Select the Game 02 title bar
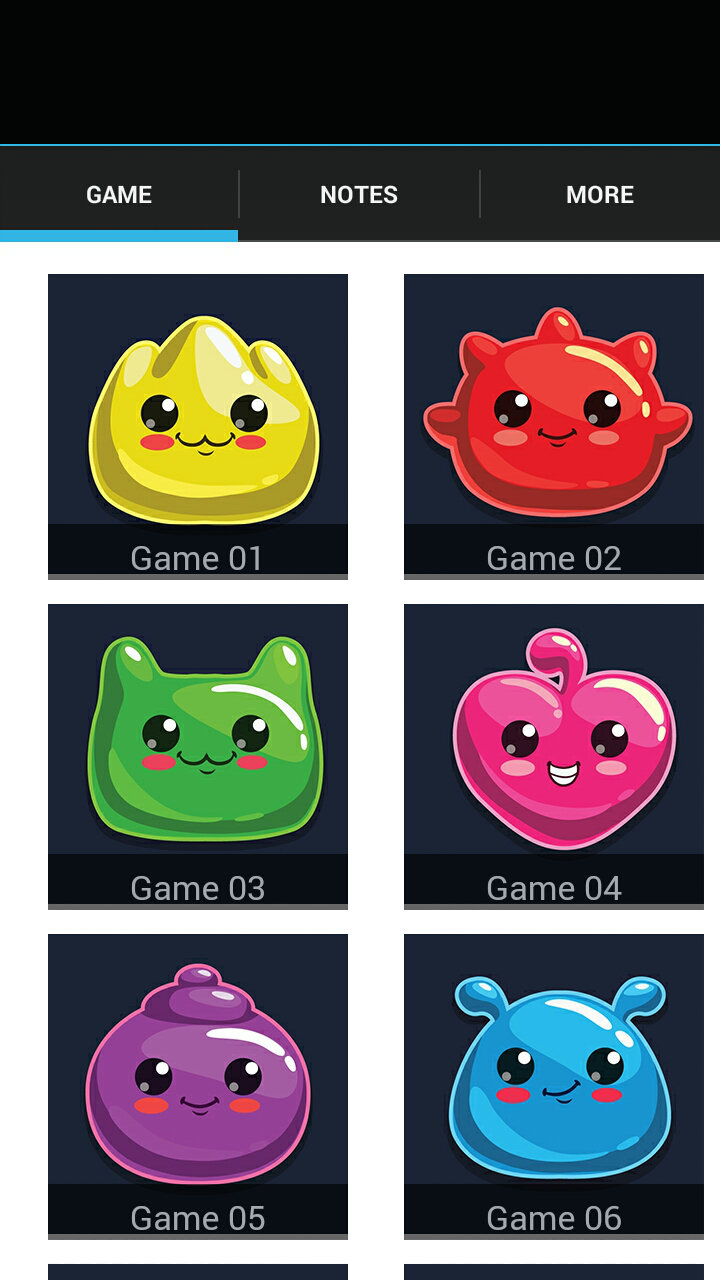The height and width of the screenshot is (1280, 720). (x=554, y=557)
